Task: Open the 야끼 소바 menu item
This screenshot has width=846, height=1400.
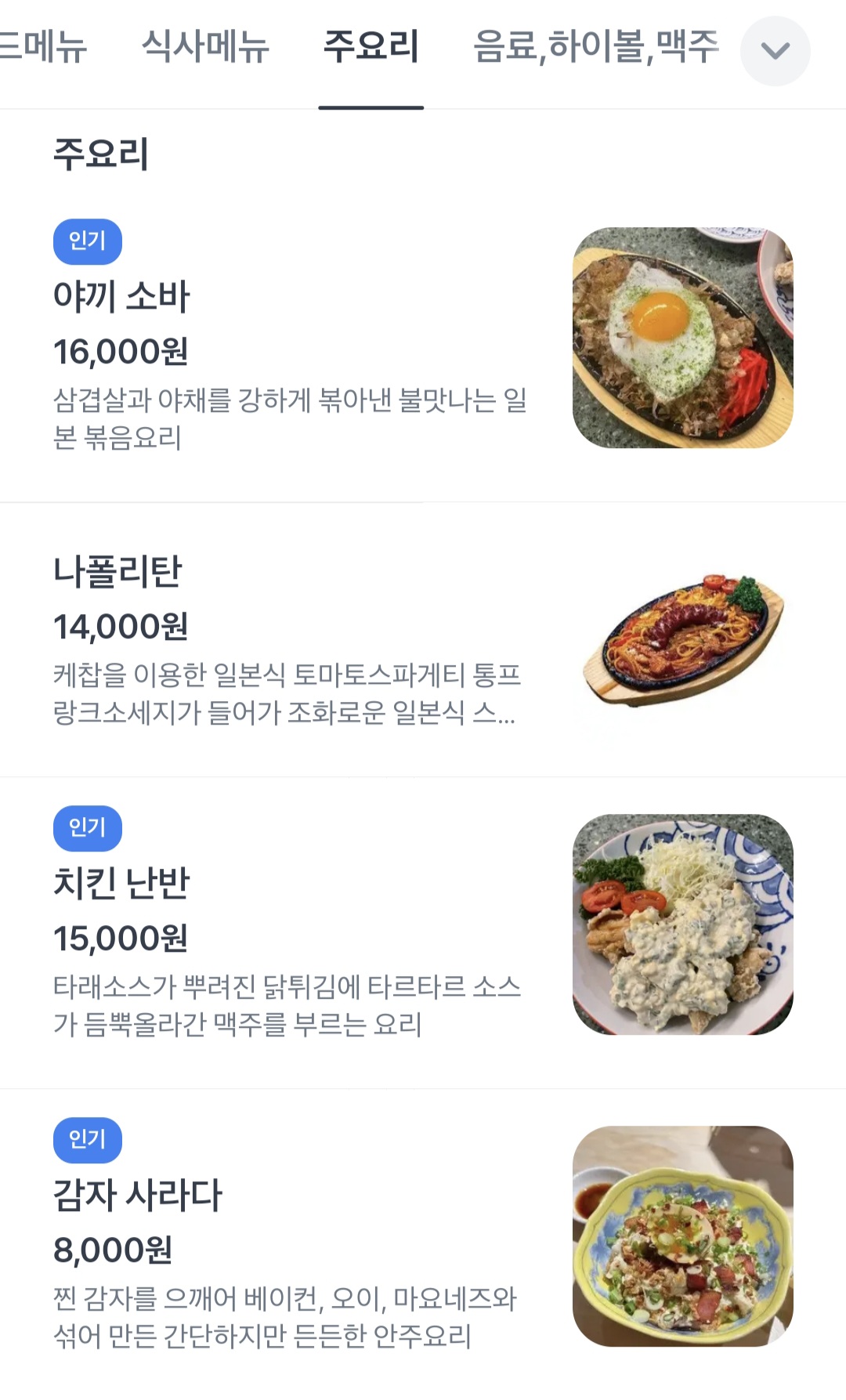Action: pyautogui.click(x=122, y=297)
